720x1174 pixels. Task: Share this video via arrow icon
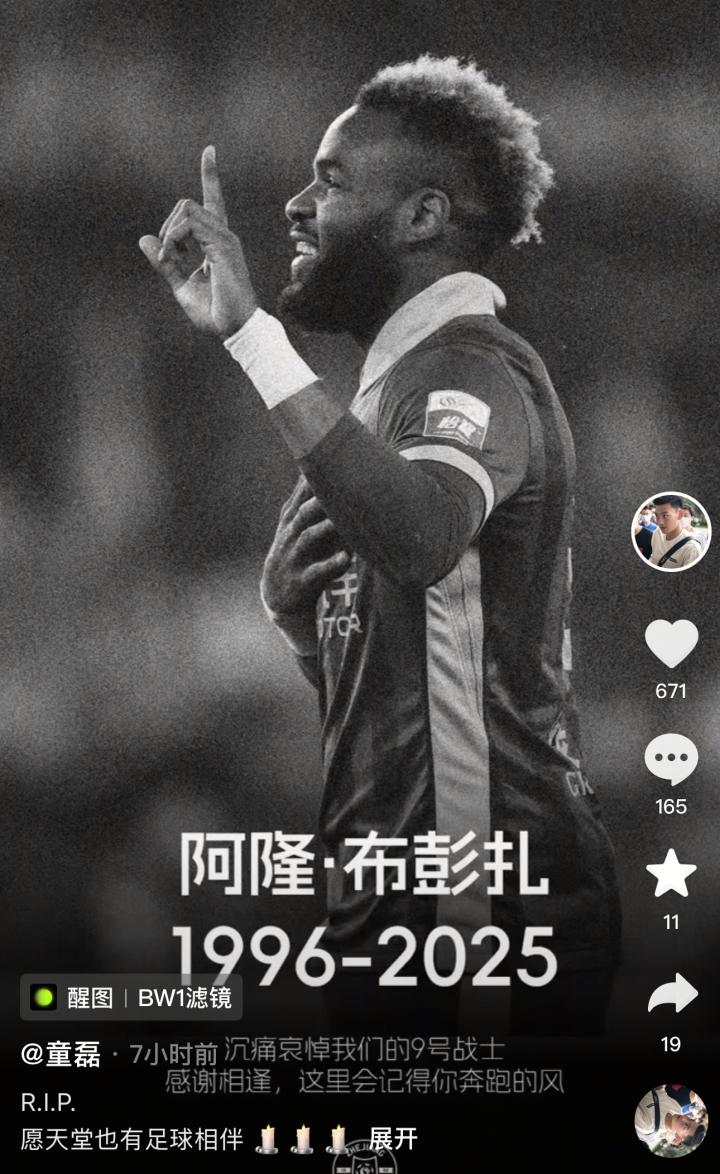tap(671, 993)
